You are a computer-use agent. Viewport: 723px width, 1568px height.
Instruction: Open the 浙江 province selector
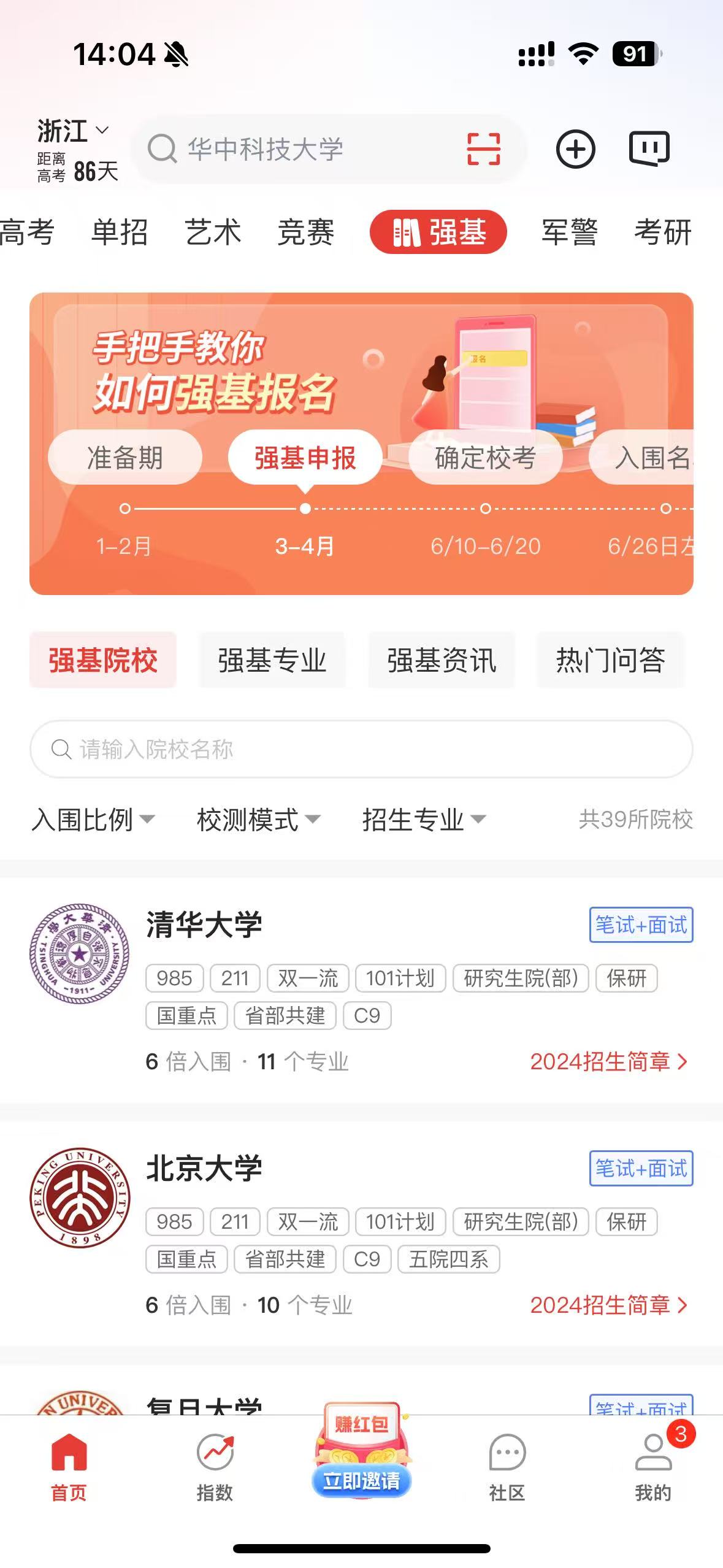click(x=72, y=131)
